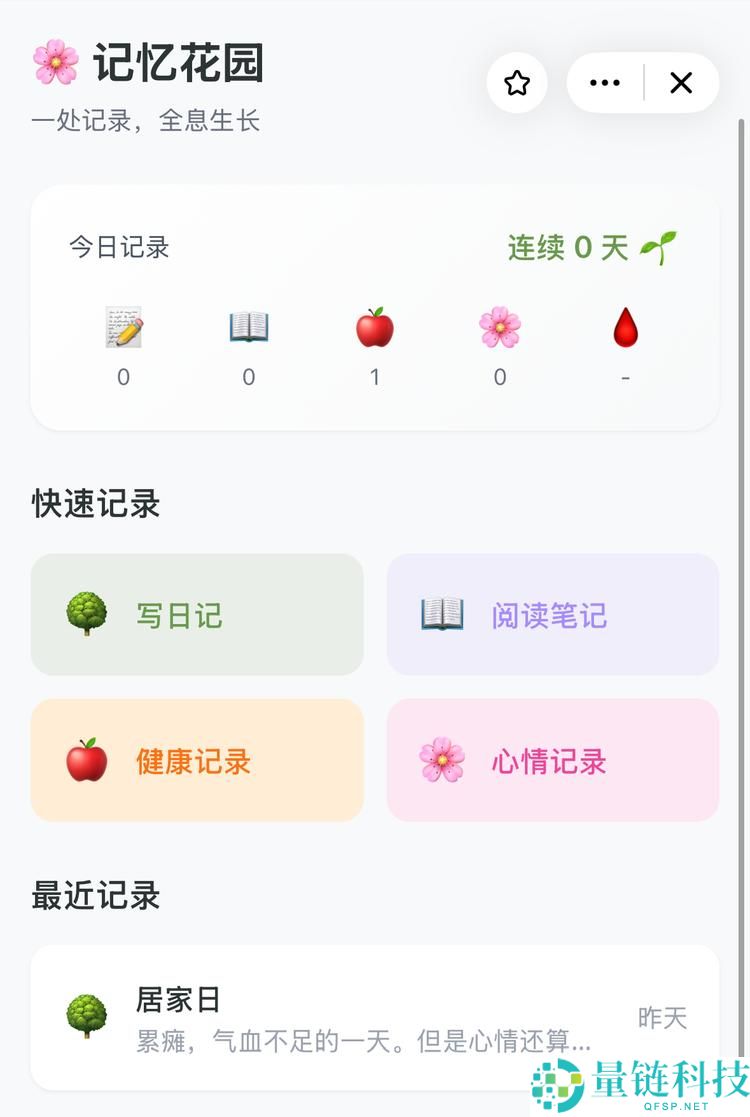Click the book icon on the 阅读笔记 card
The height and width of the screenshot is (1117, 750).
click(x=443, y=614)
